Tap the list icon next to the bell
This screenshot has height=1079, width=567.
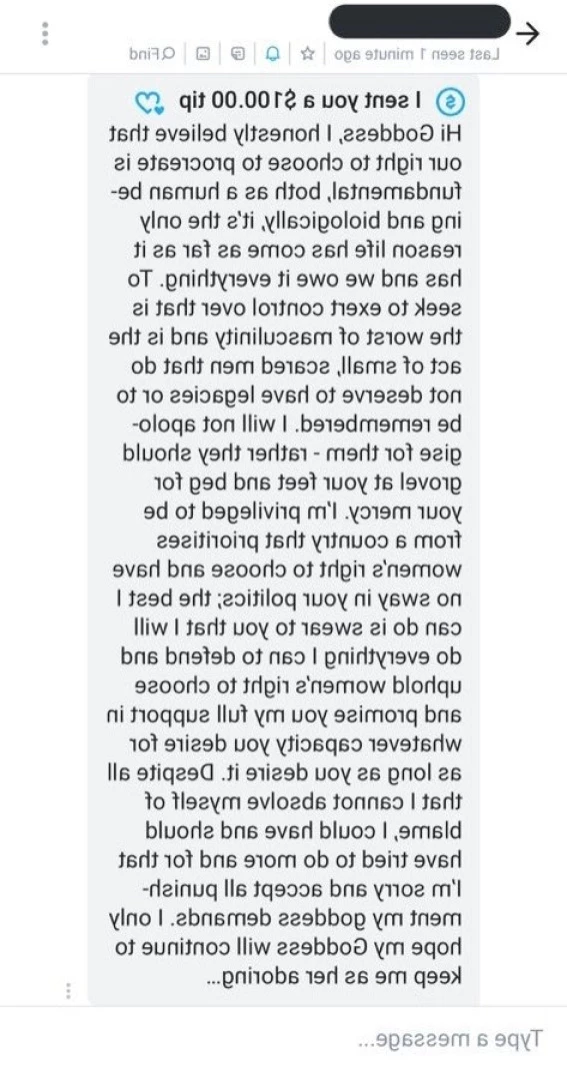pos(238,53)
